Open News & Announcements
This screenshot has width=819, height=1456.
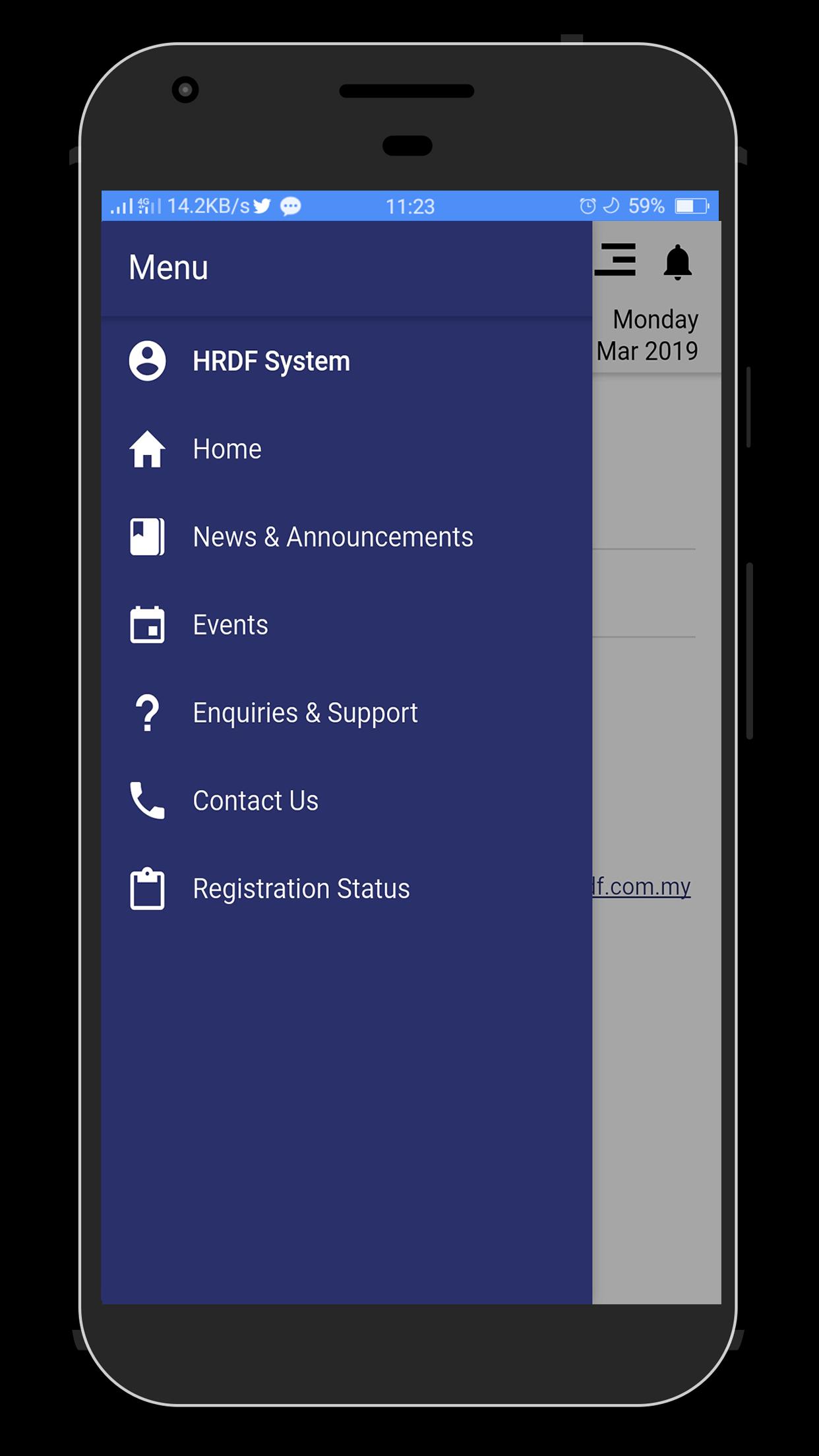tap(332, 537)
